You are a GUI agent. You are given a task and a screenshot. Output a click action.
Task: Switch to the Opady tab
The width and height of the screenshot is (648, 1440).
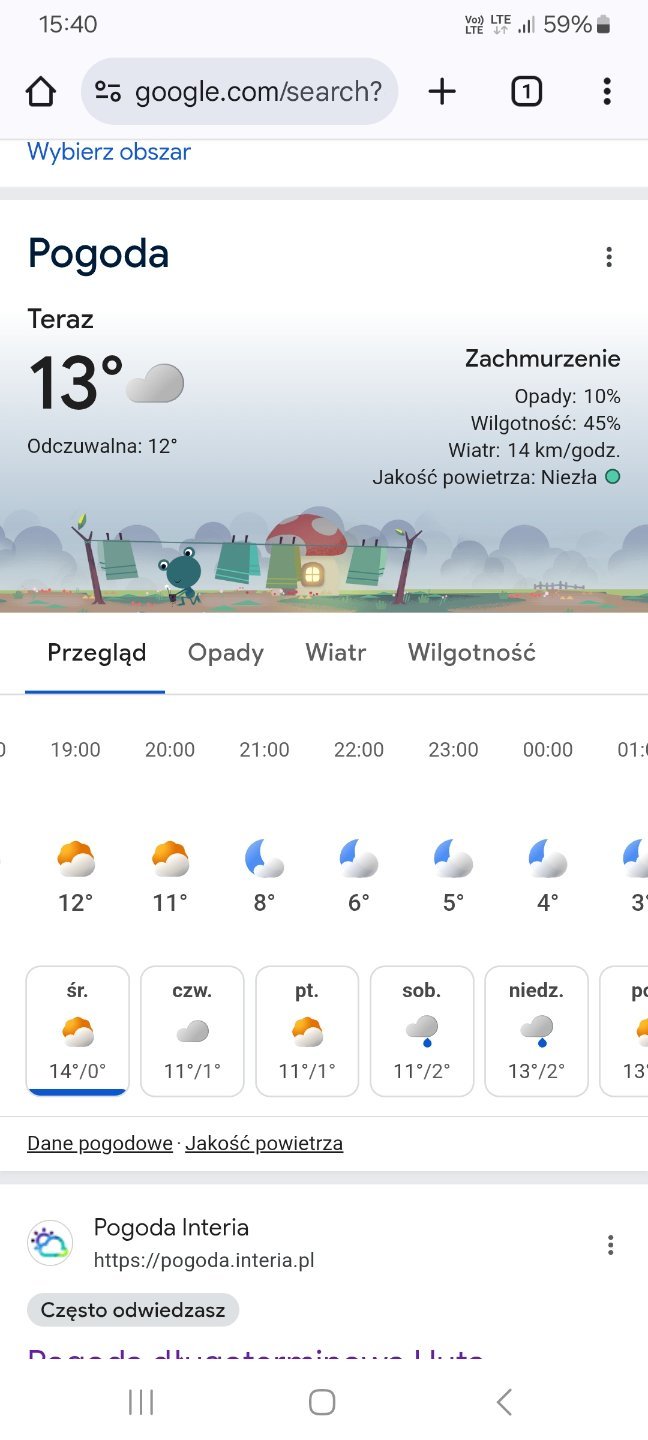tap(226, 653)
